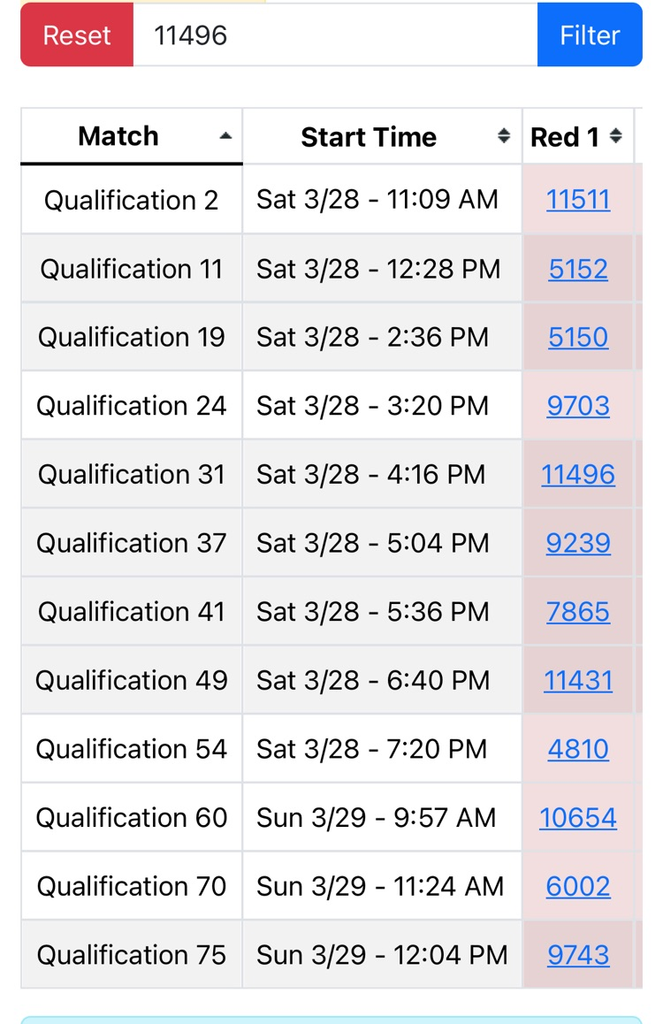Open team 7865 link
Image resolution: width=663 pixels, height=1024 pixels.
(x=578, y=611)
